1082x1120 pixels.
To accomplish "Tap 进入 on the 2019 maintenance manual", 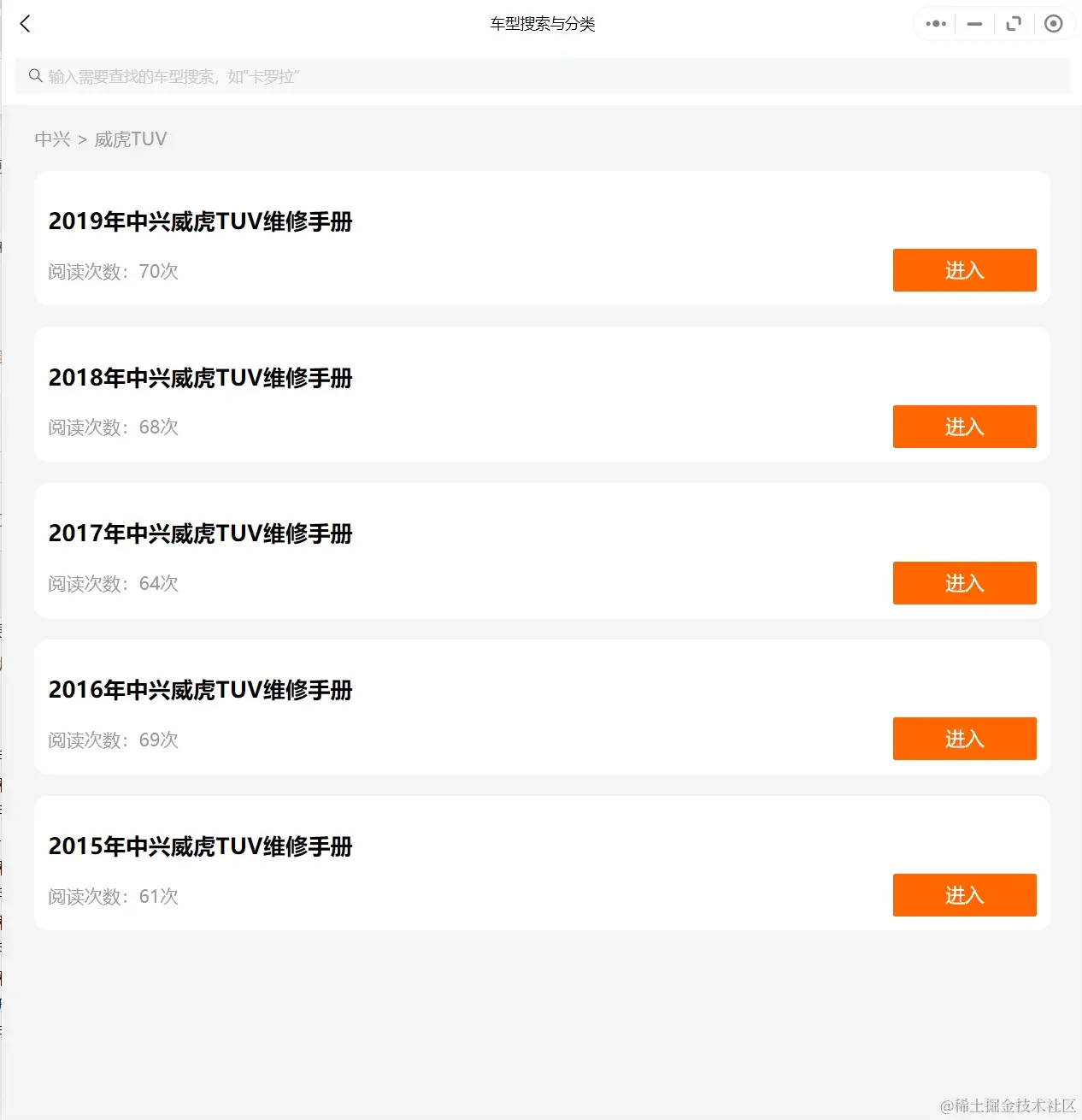I will [x=964, y=270].
